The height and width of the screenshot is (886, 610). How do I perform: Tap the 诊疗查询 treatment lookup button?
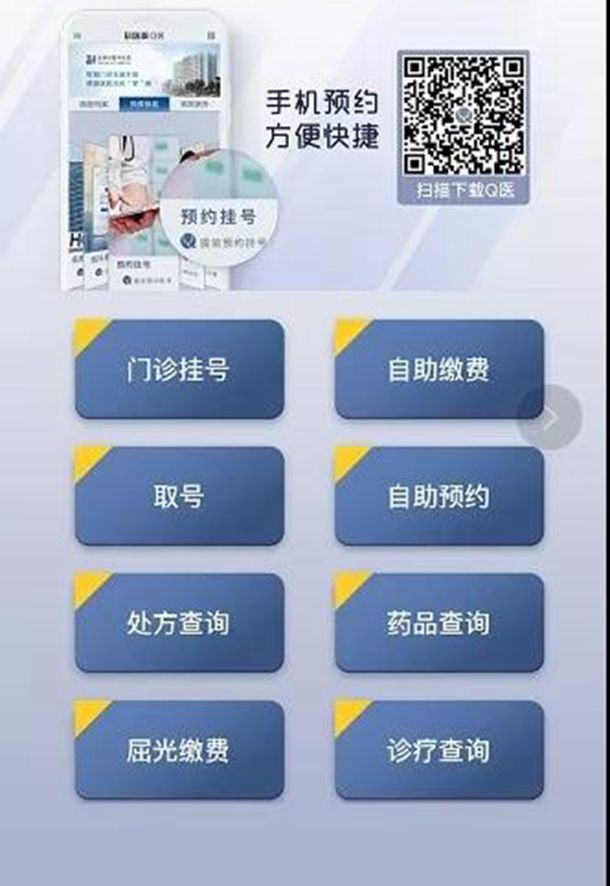[x=438, y=750]
